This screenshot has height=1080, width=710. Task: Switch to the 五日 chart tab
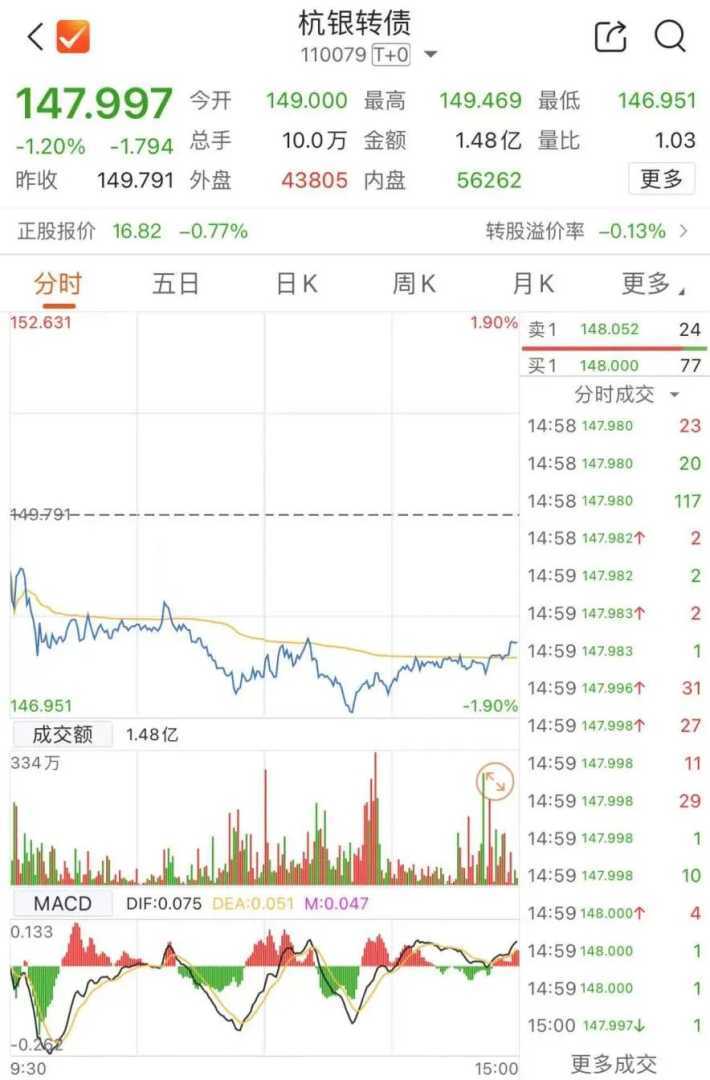176,284
